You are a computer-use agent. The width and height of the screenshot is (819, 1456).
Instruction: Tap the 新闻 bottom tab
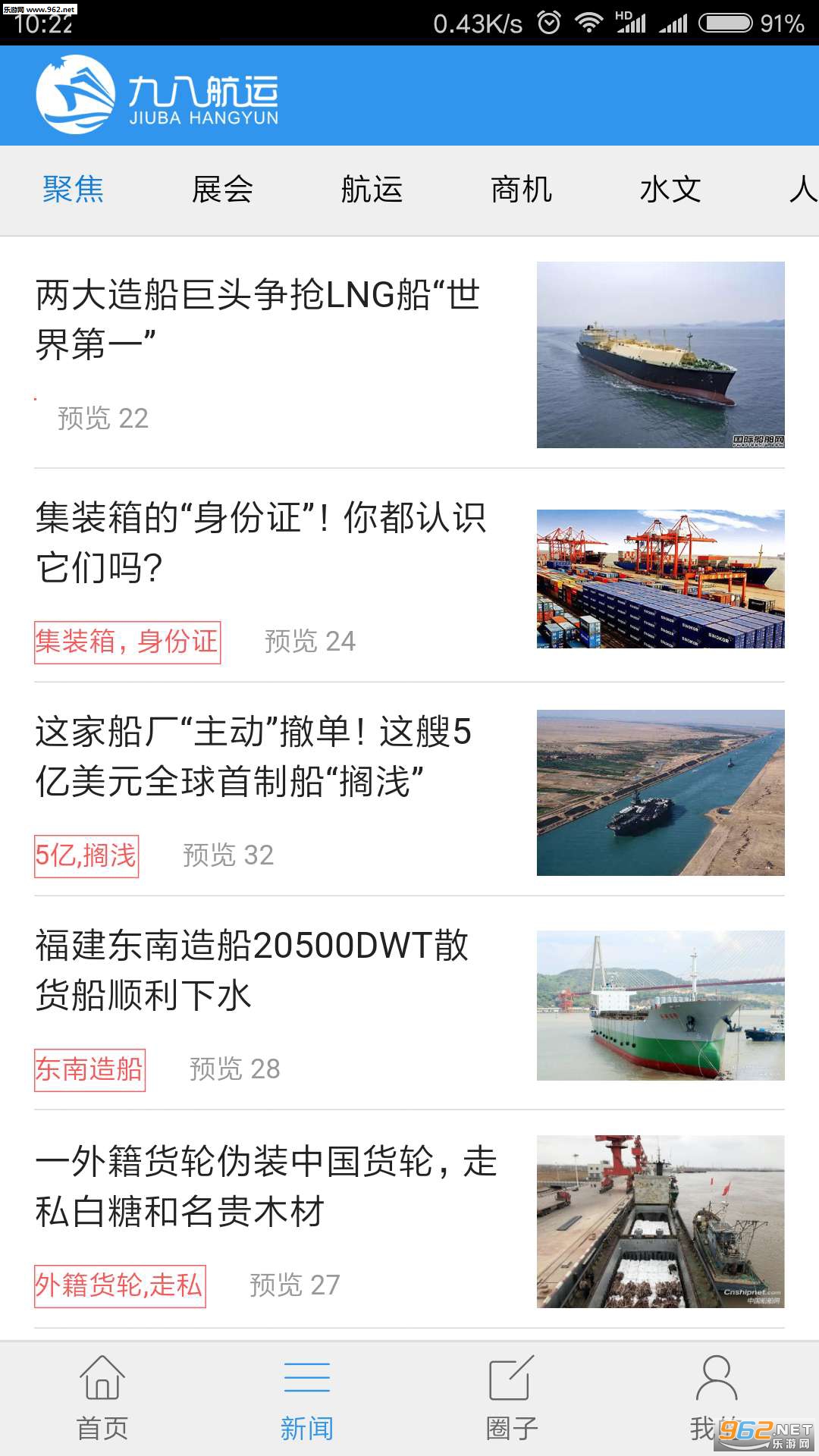click(x=307, y=1398)
